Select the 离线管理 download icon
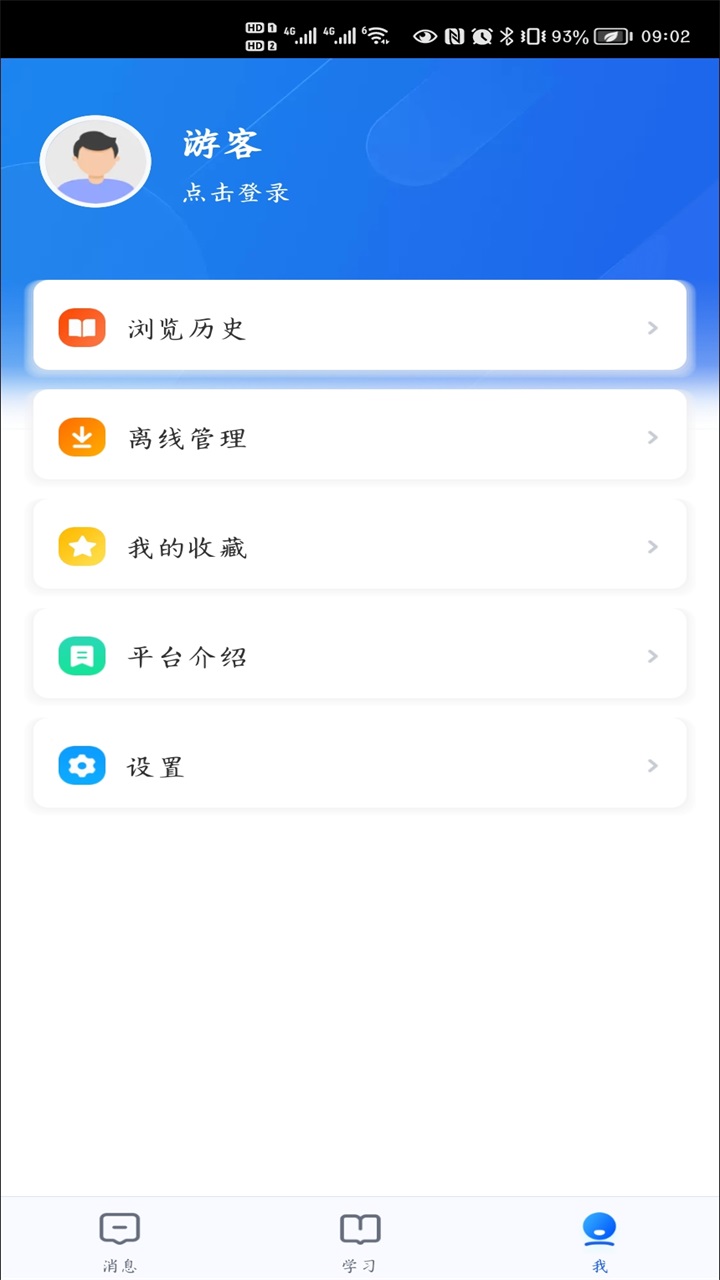This screenshot has height=1280, width=720. pyautogui.click(x=81, y=436)
